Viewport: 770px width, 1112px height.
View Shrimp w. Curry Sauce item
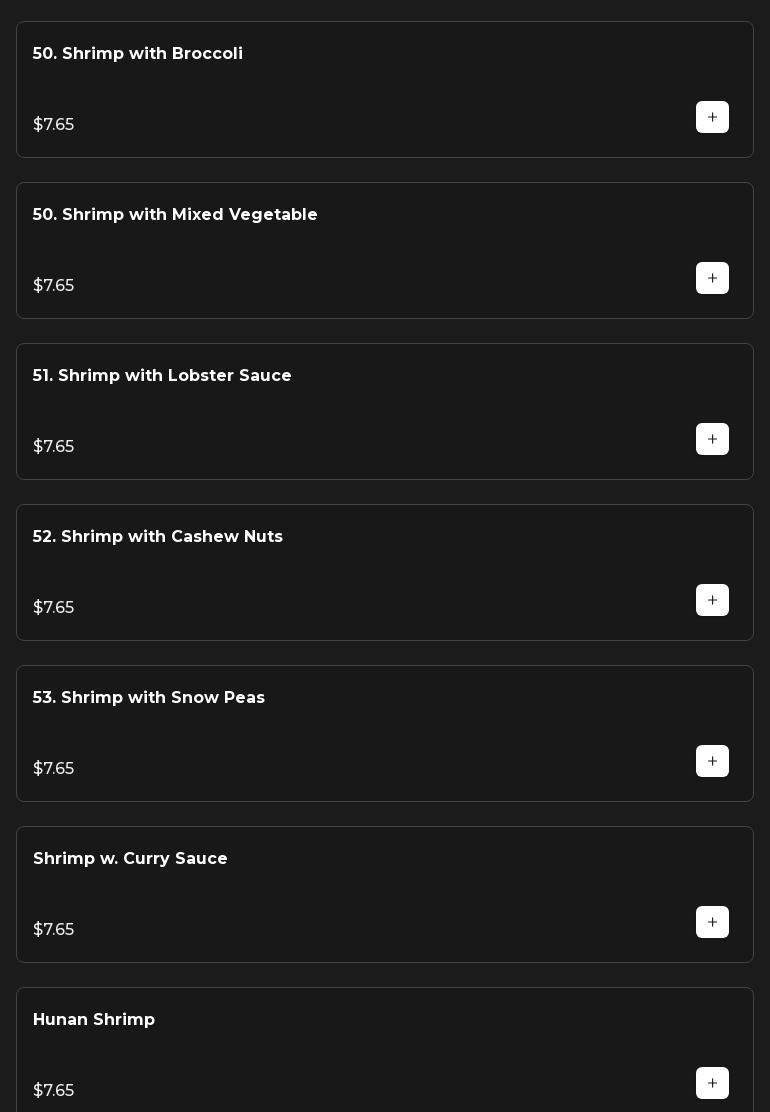point(130,859)
